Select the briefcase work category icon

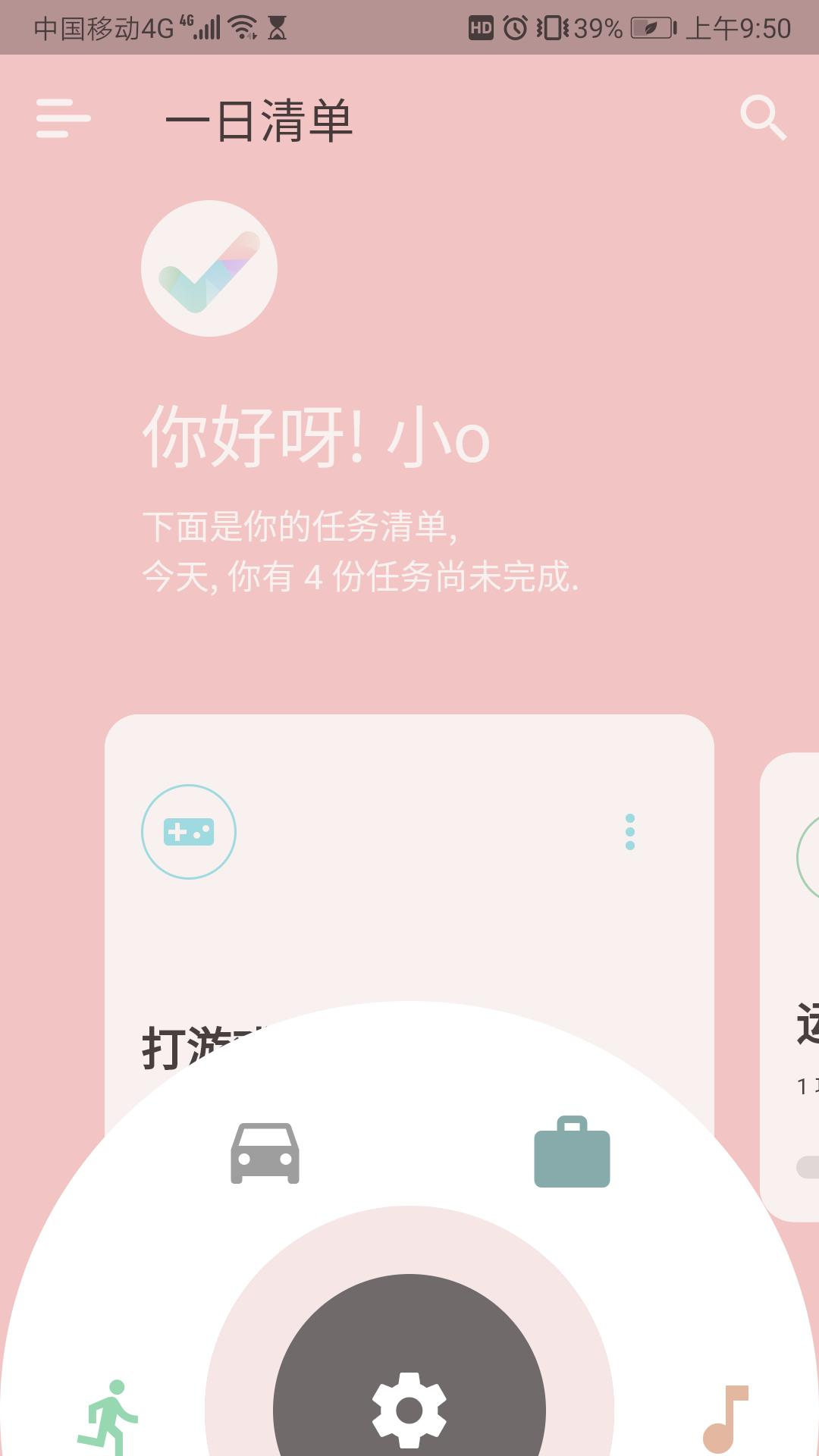(x=572, y=1152)
